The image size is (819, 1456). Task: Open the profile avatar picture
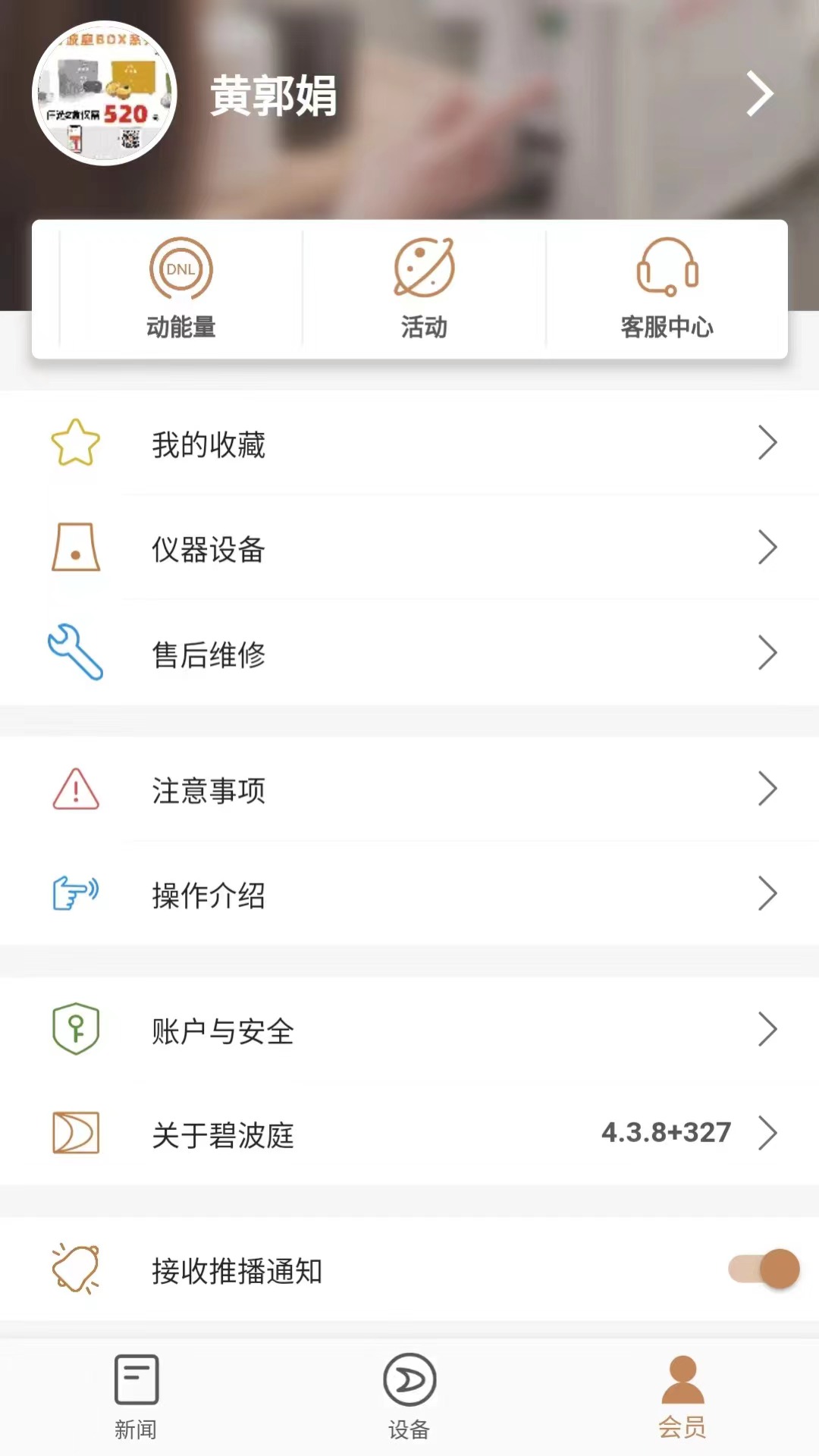[105, 93]
